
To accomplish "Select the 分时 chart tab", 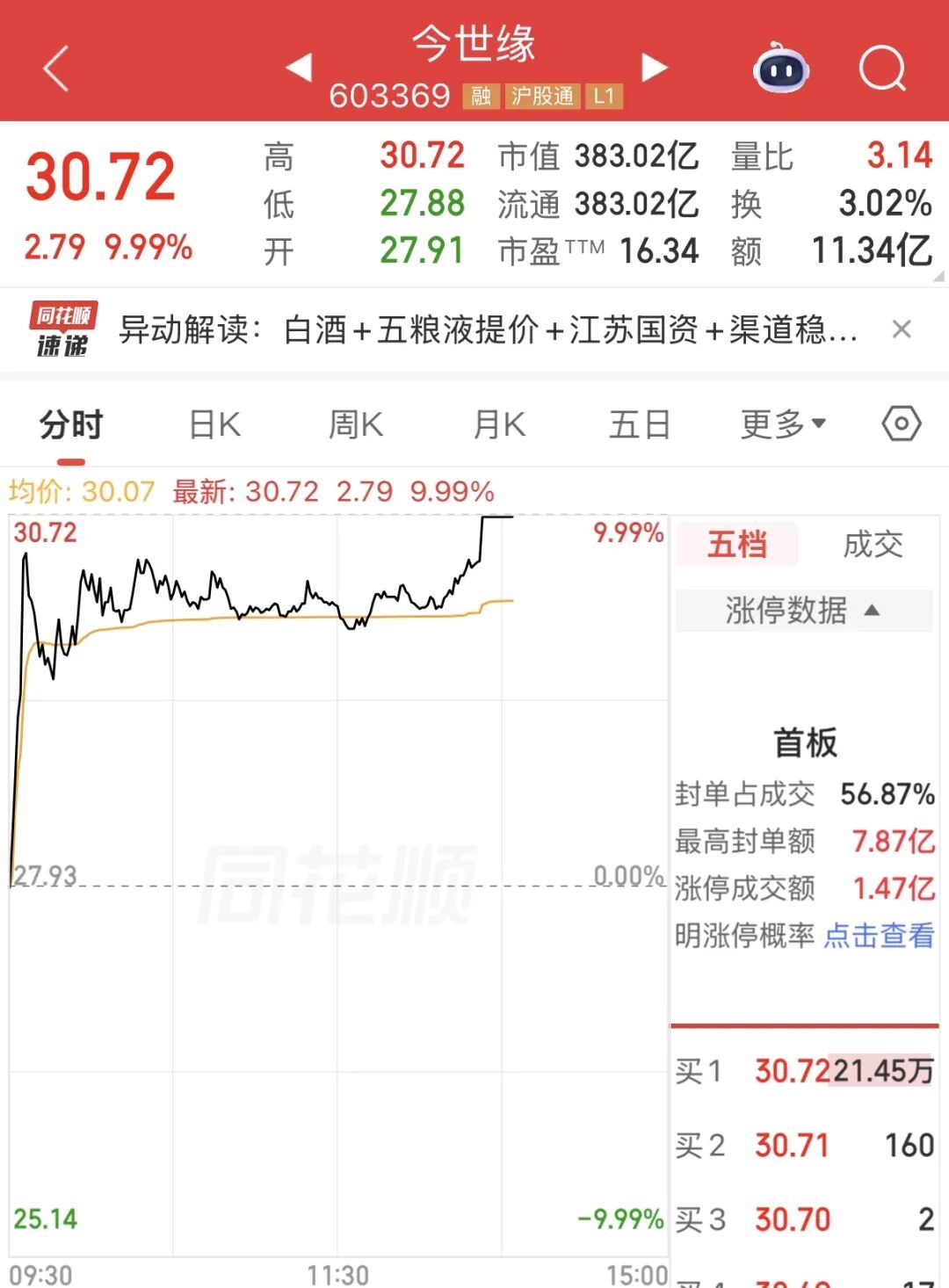I will click(71, 424).
